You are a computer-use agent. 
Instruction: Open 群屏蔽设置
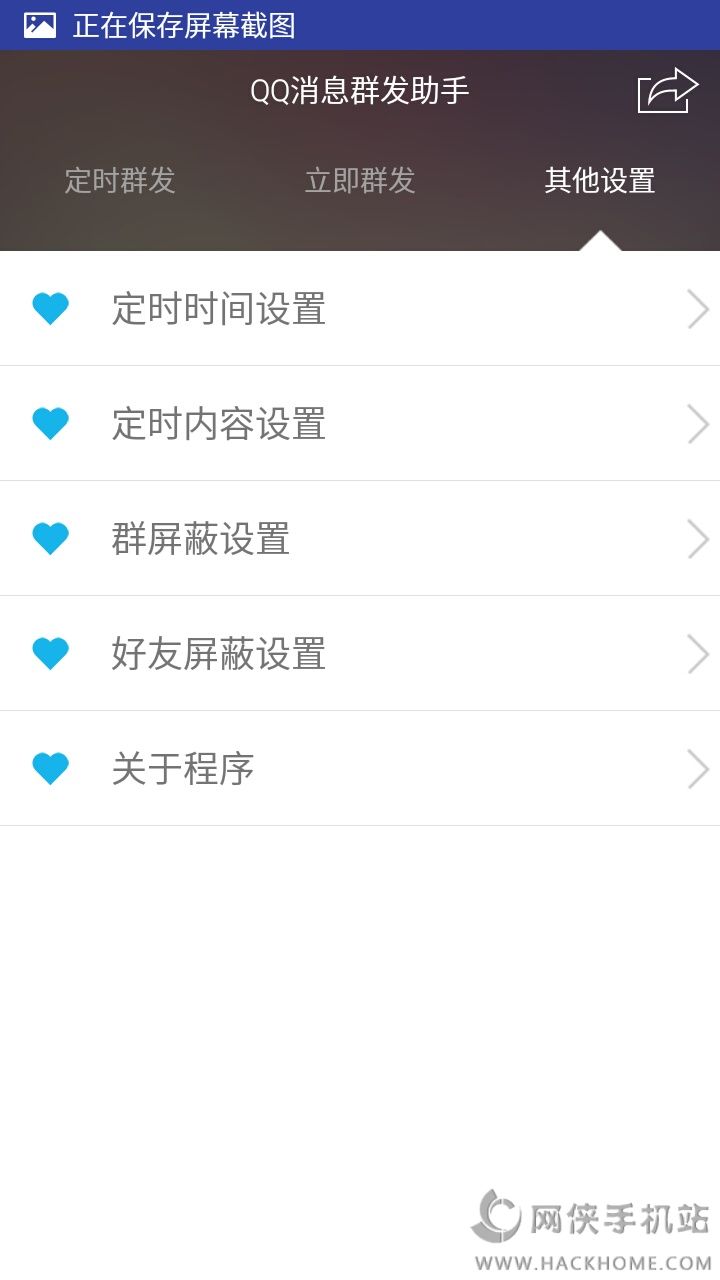(x=360, y=539)
